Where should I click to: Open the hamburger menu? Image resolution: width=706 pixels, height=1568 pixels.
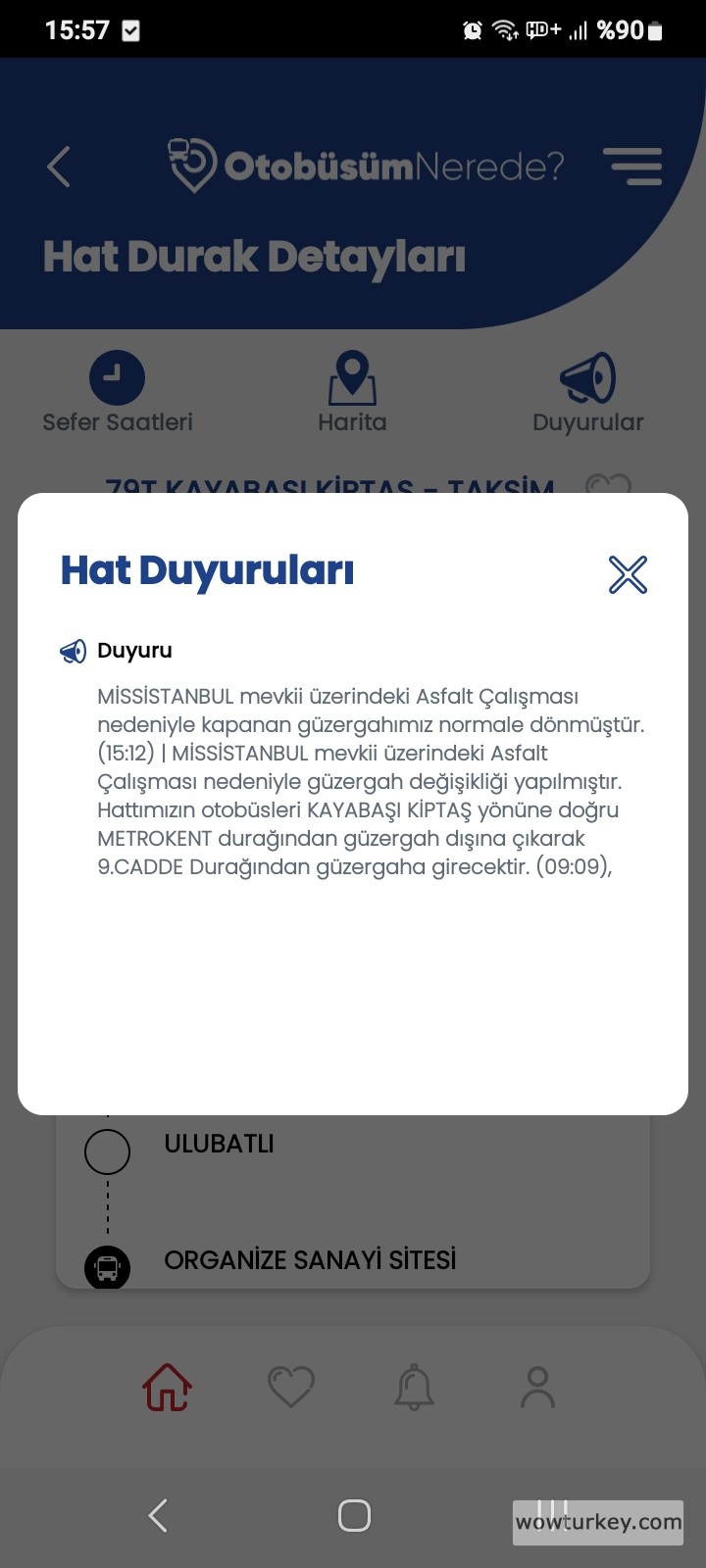632,167
